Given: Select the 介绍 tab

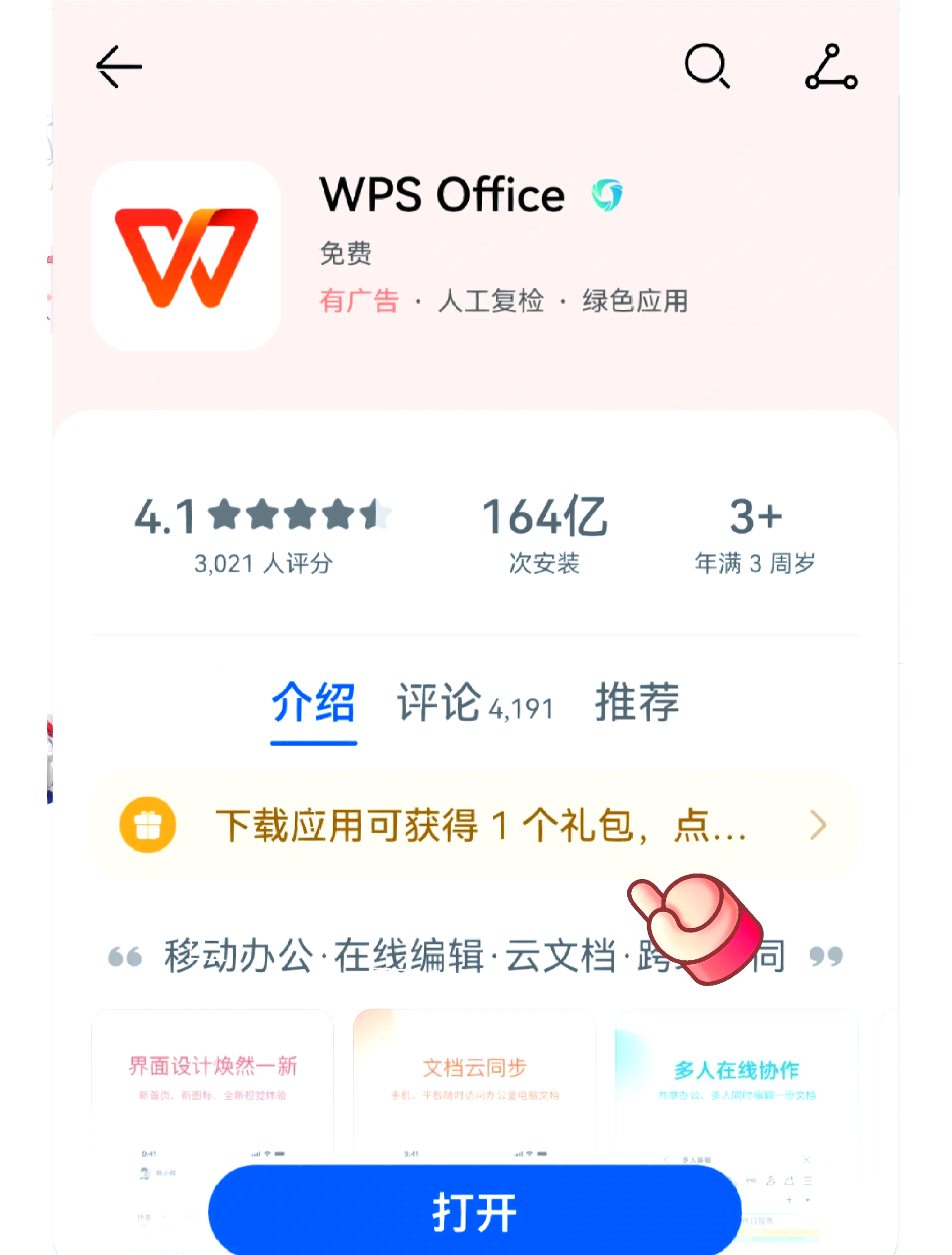Looking at the screenshot, I should click(x=313, y=703).
